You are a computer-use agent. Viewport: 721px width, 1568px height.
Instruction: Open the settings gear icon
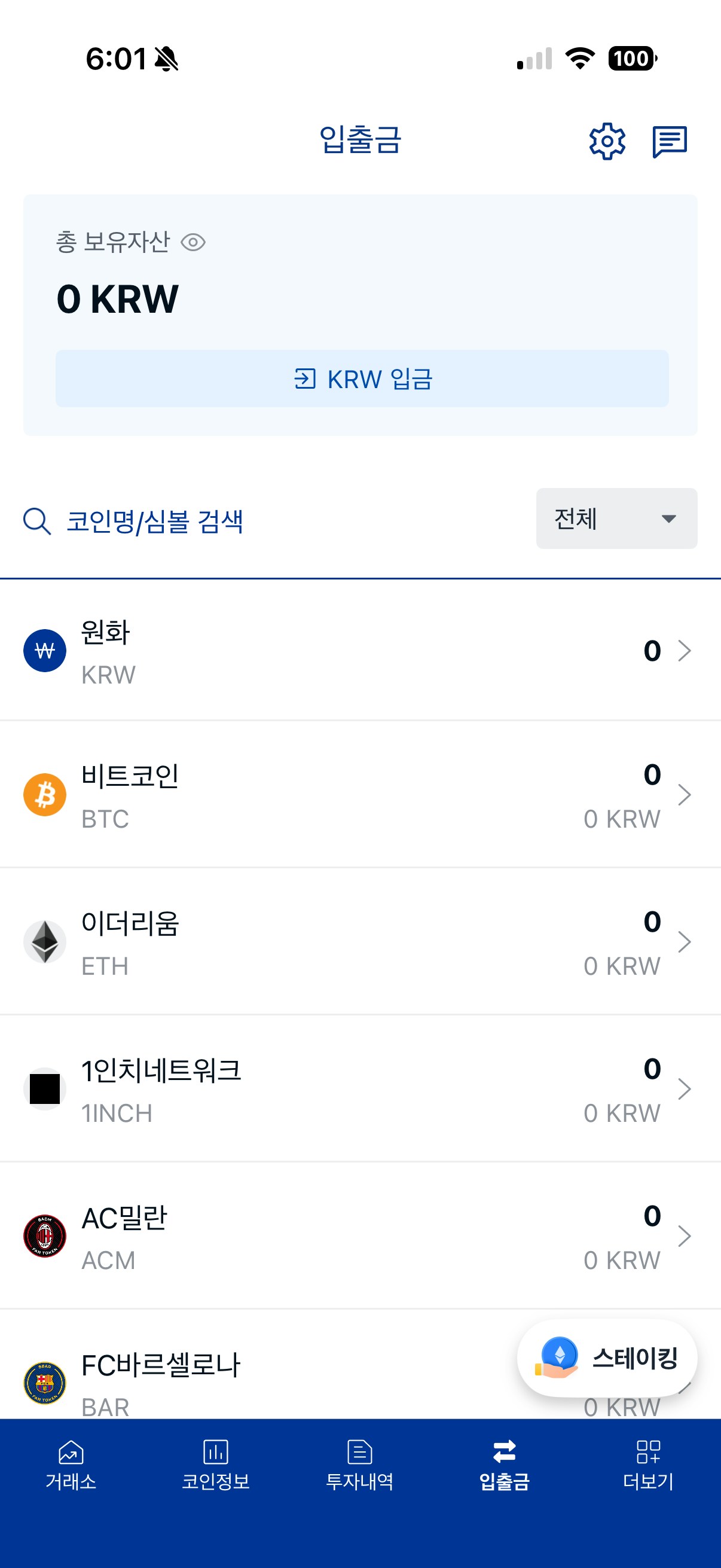coord(607,142)
